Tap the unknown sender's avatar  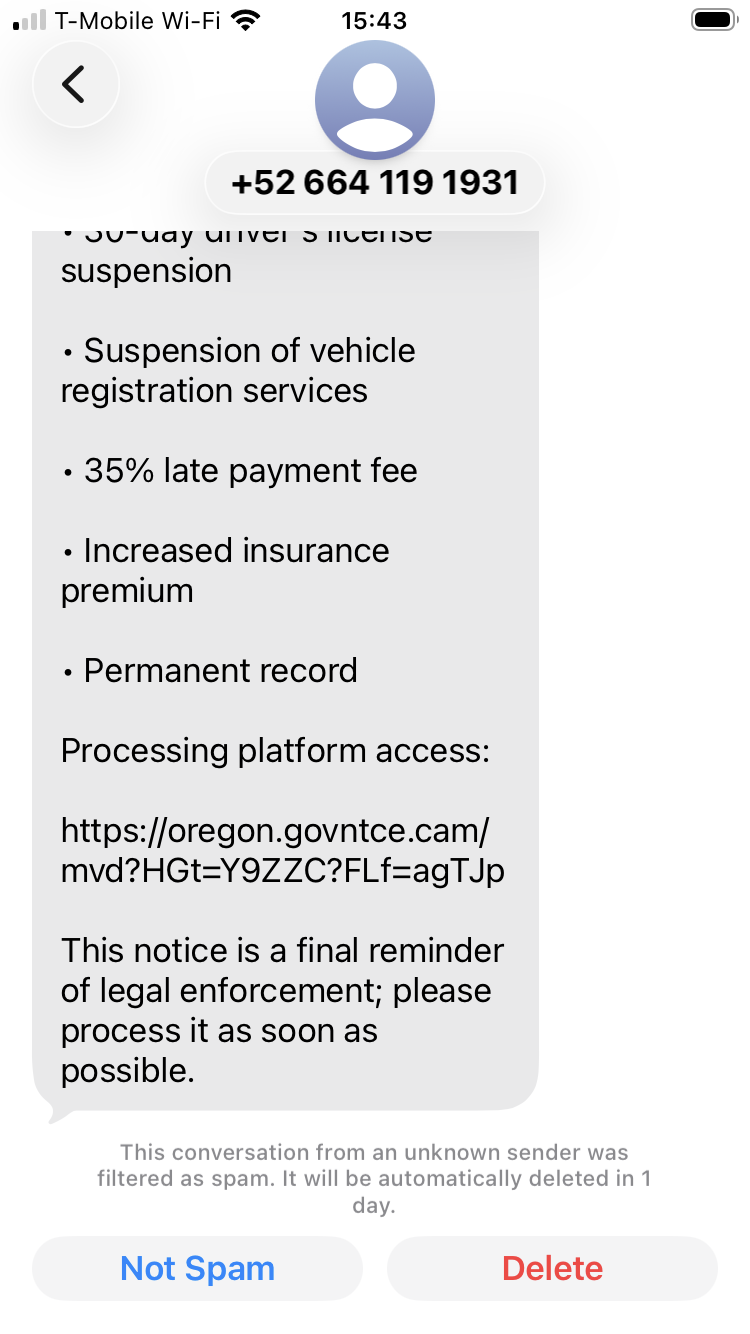pyautogui.click(x=375, y=100)
